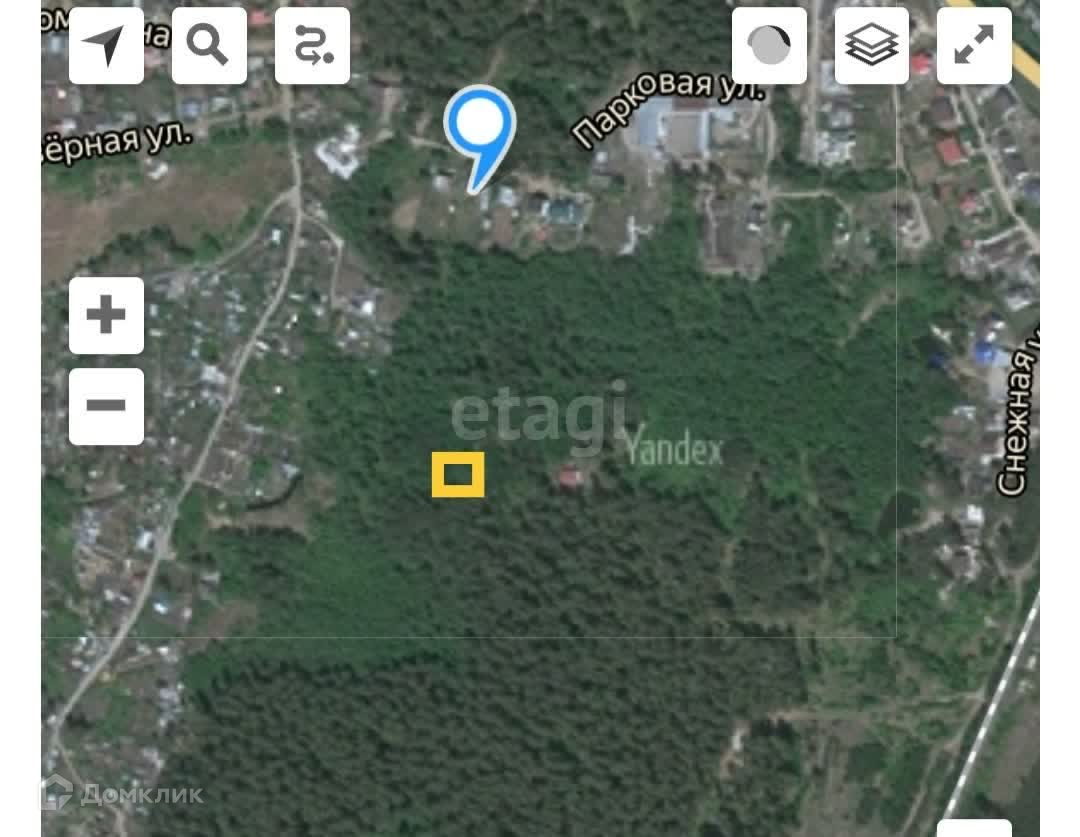
Task: Toggle the traffic display button
Action: tap(769, 46)
